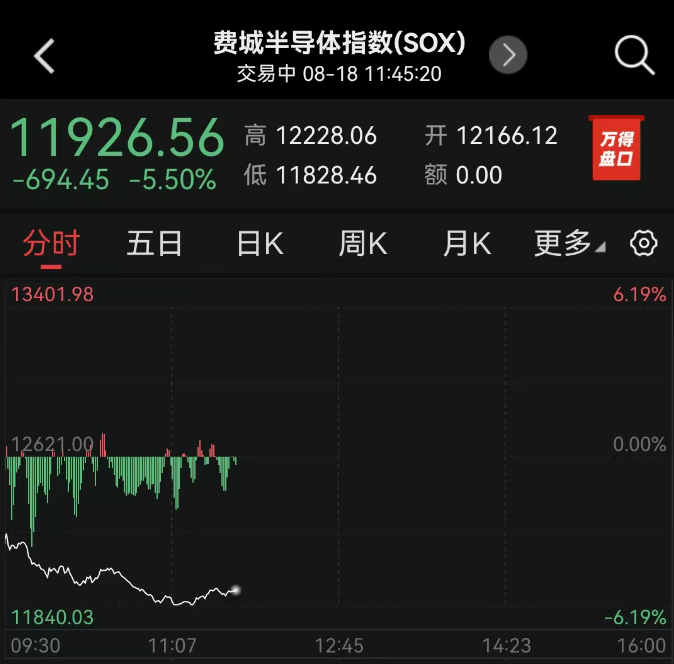
Task: Switch to the 日K chart
Action: tap(260, 244)
